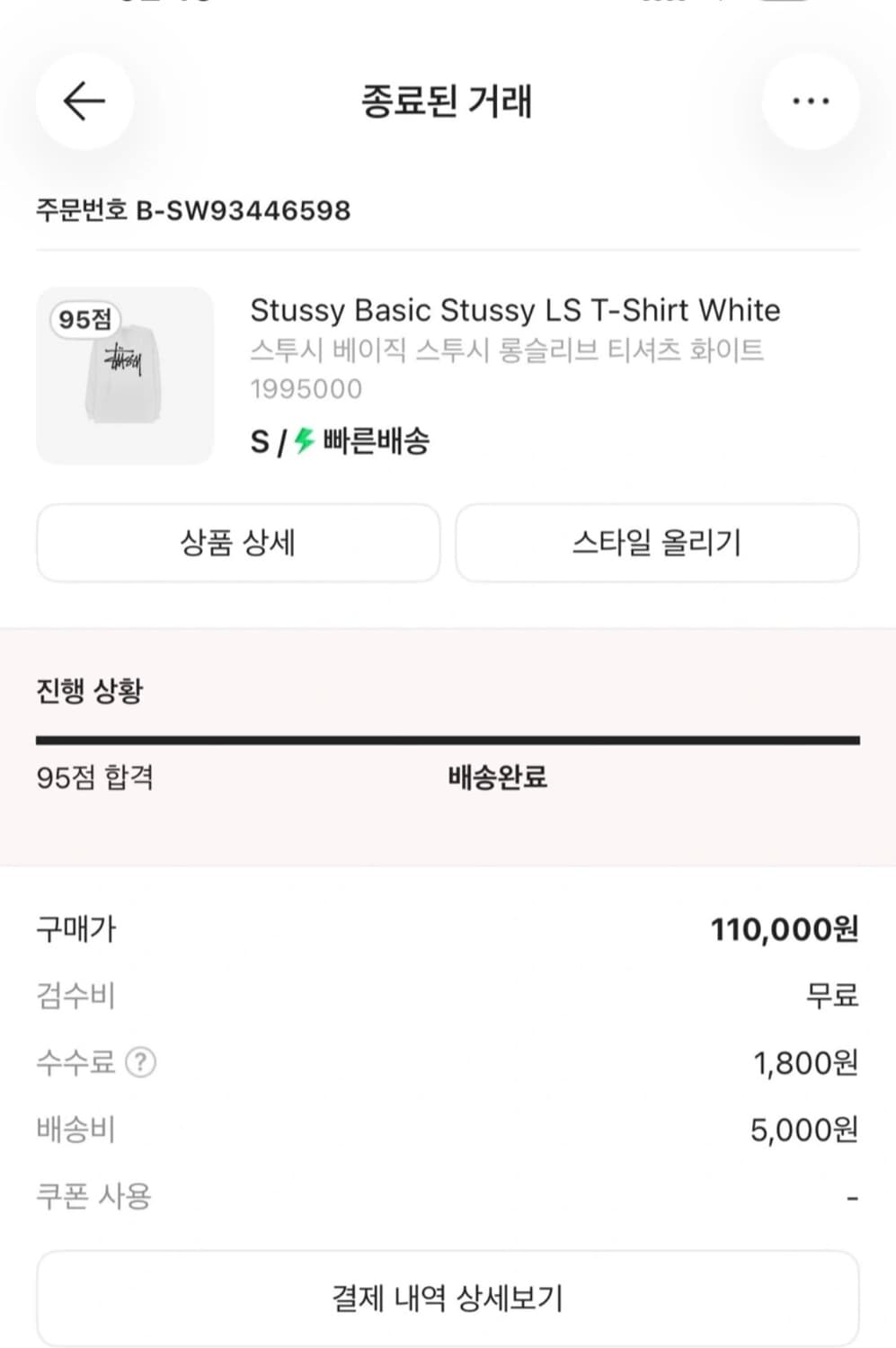
Task: Open 결제 내역 상세보기 payment details
Action: click(448, 1297)
